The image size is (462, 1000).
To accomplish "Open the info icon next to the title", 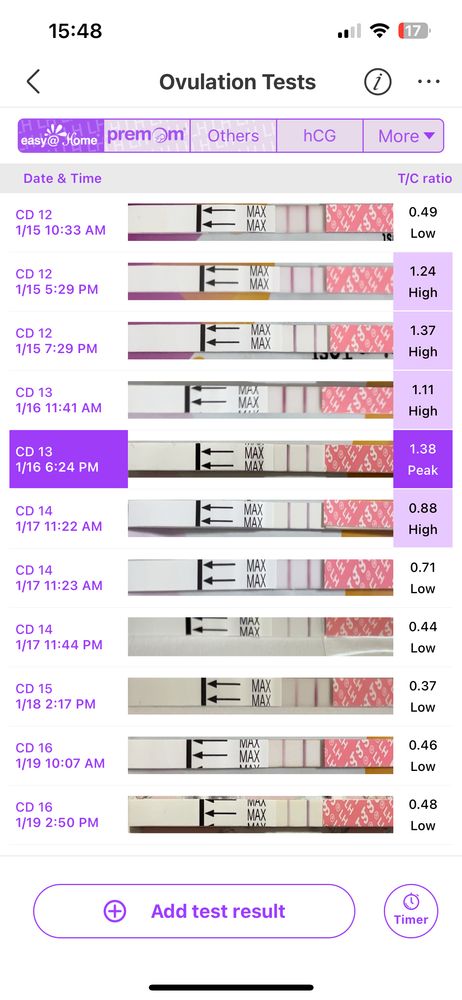I will 378,82.
